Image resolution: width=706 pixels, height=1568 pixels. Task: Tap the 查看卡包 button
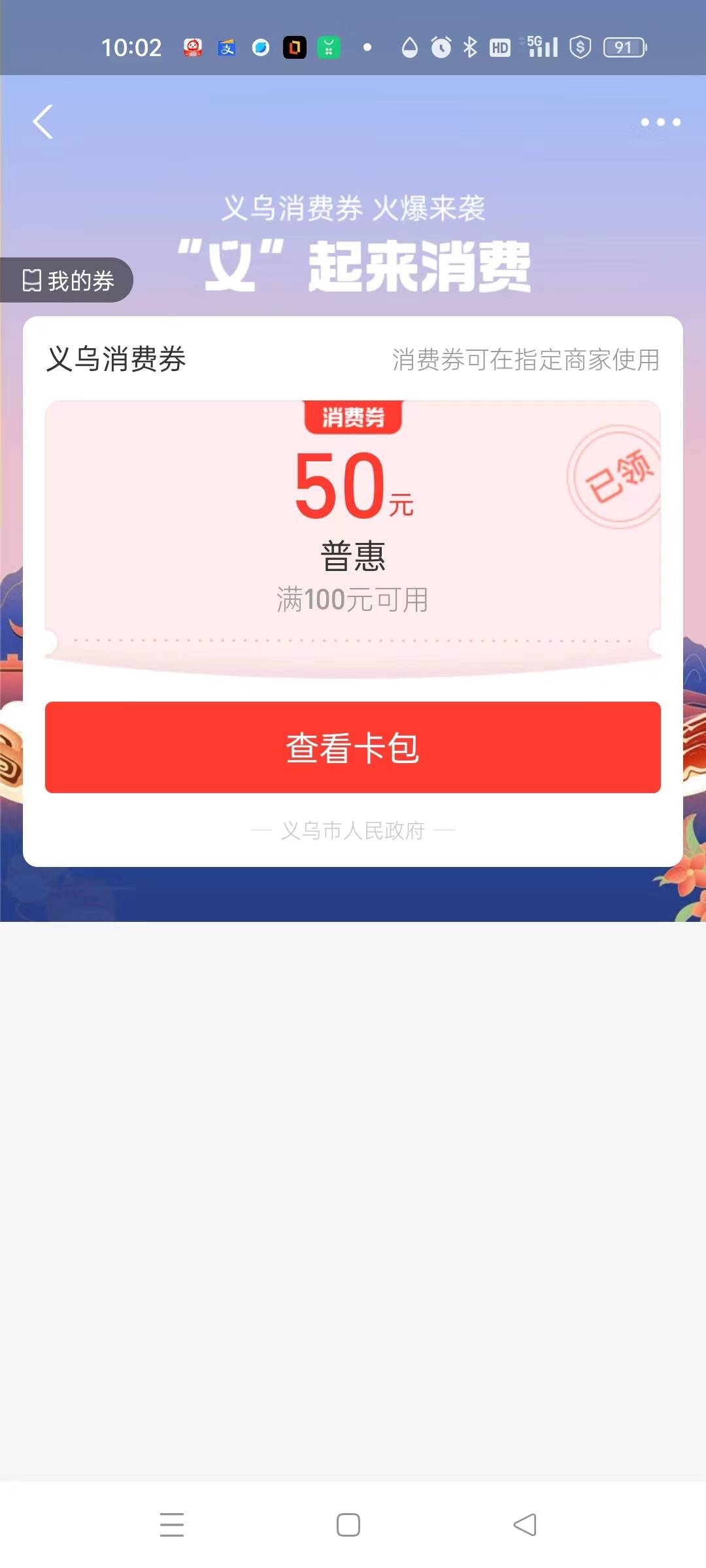(353, 747)
